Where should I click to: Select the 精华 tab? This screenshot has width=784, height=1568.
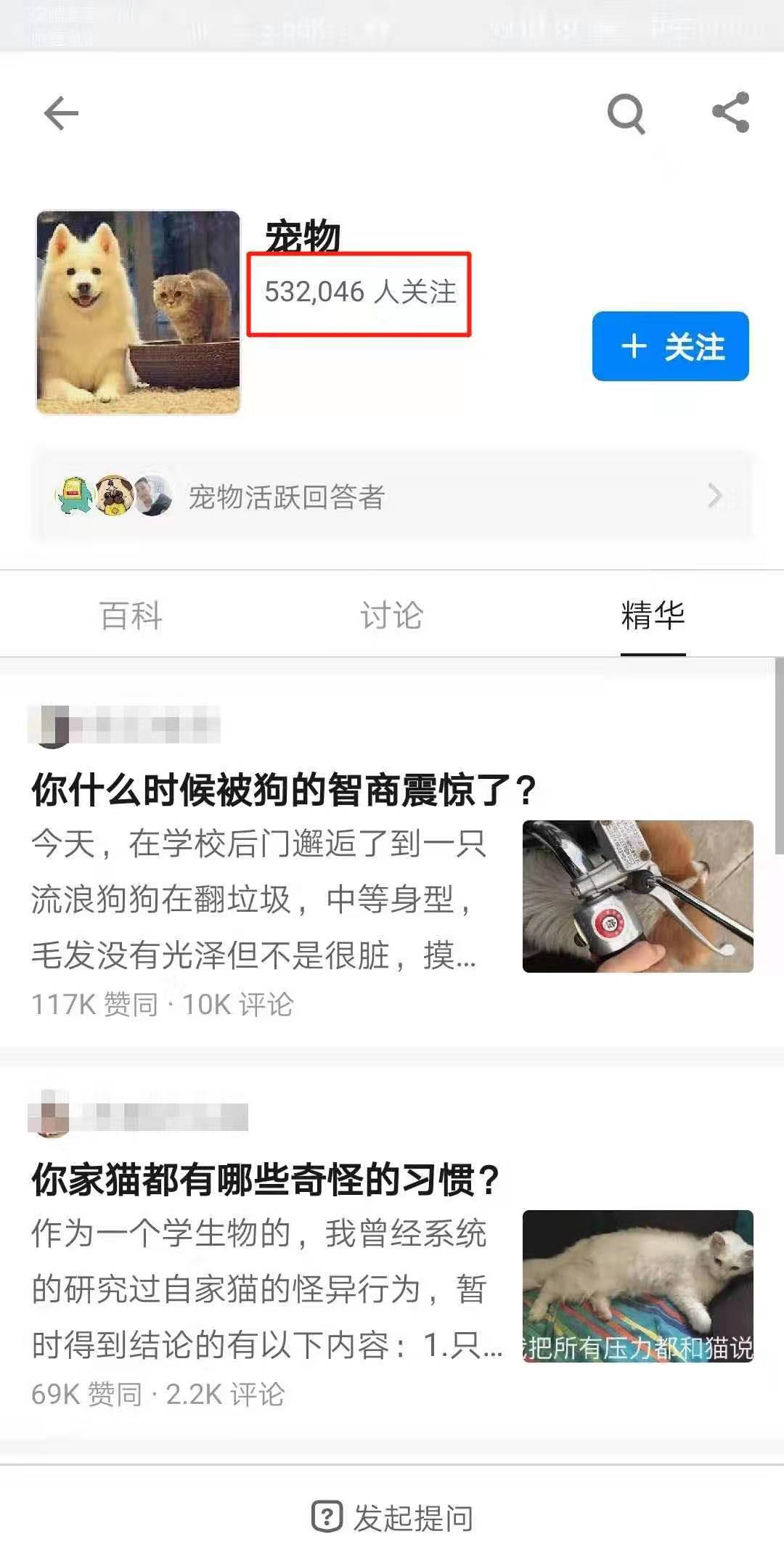click(x=653, y=616)
